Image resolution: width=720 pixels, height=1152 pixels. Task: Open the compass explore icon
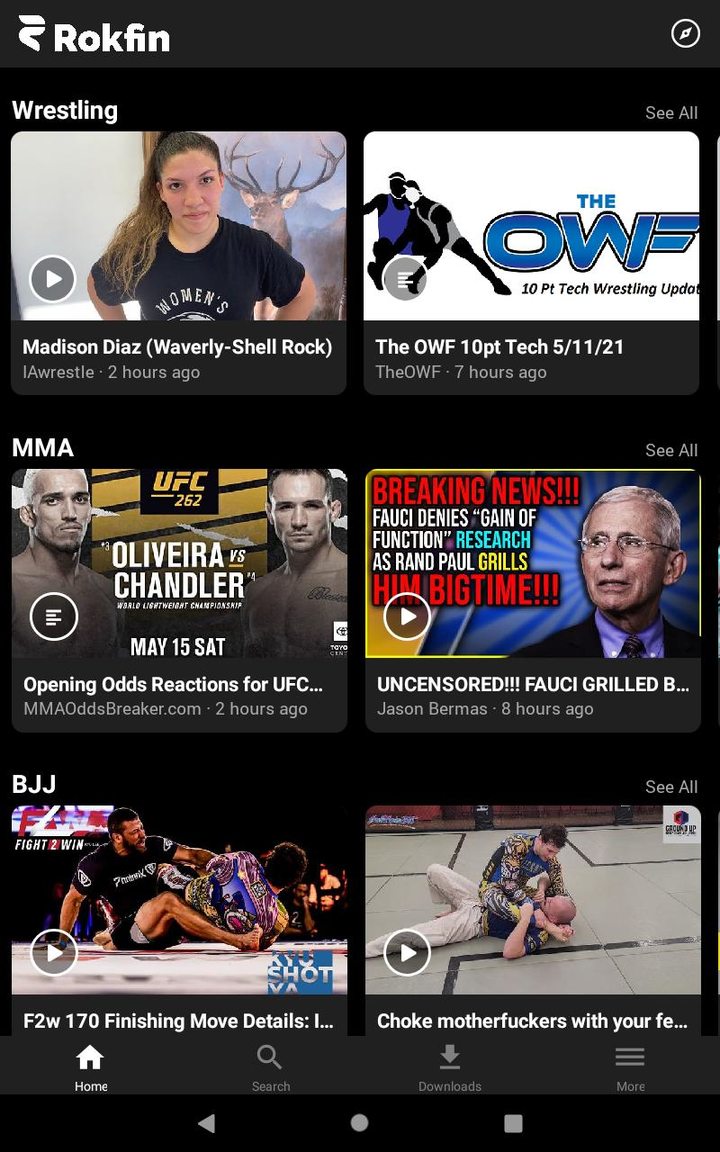tap(685, 33)
